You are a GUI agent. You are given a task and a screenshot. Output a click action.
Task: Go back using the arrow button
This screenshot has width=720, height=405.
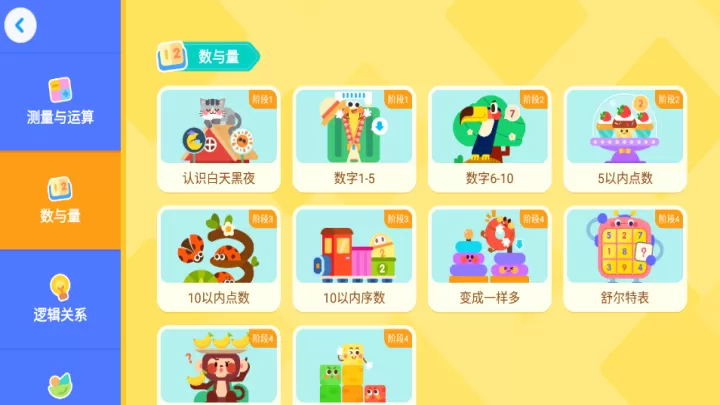point(19,24)
